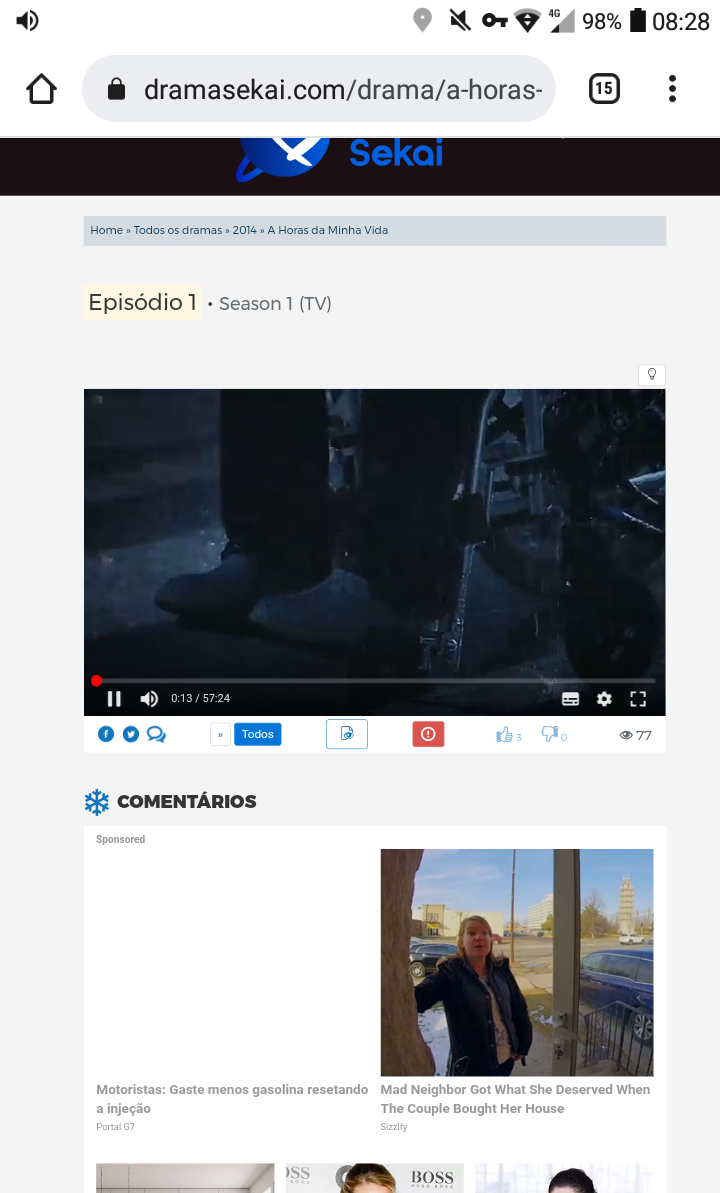The height and width of the screenshot is (1193, 720).
Task: Open comments bubble icon
Action: click(x=156, y=734)
